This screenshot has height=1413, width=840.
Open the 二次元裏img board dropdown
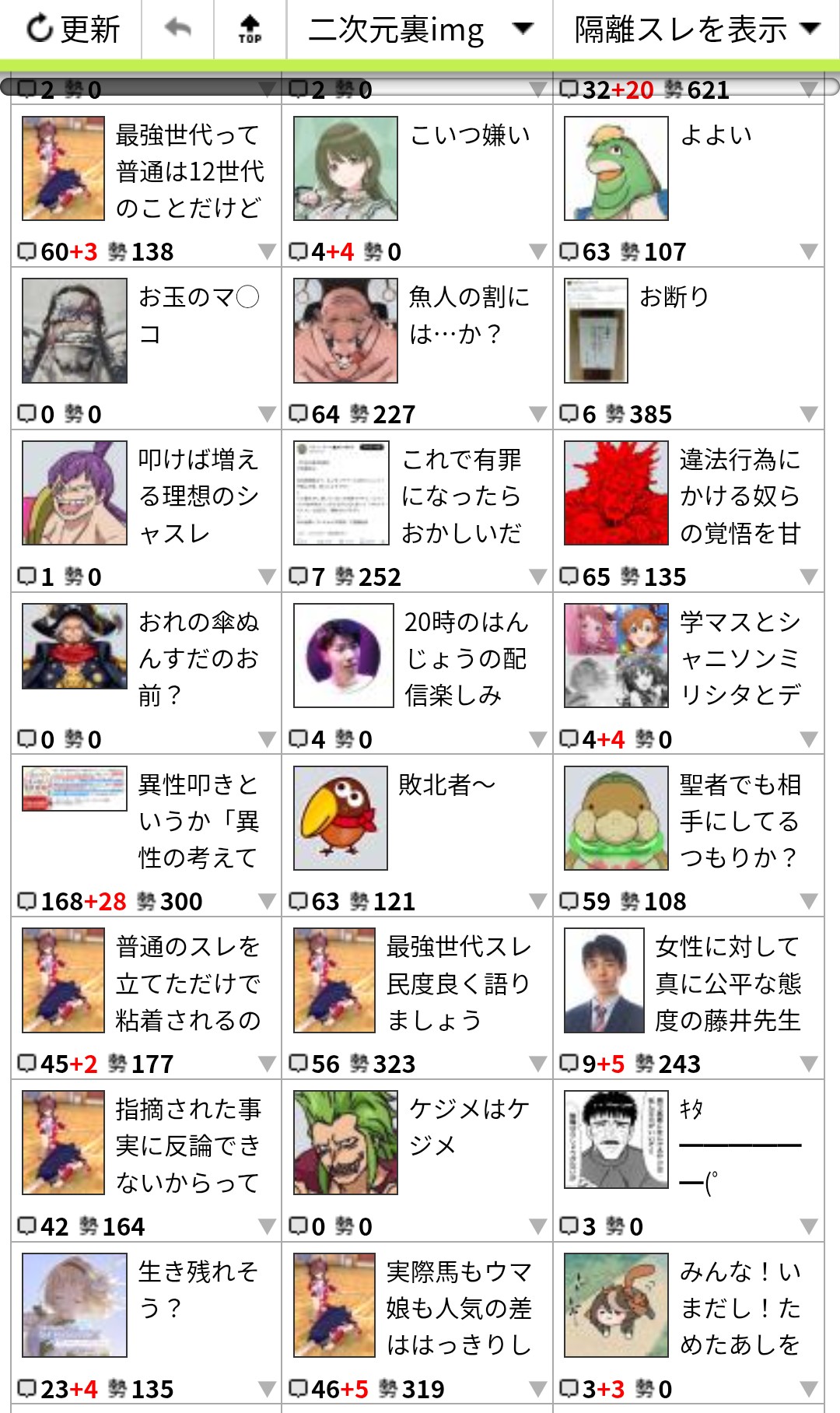point(420,30)
